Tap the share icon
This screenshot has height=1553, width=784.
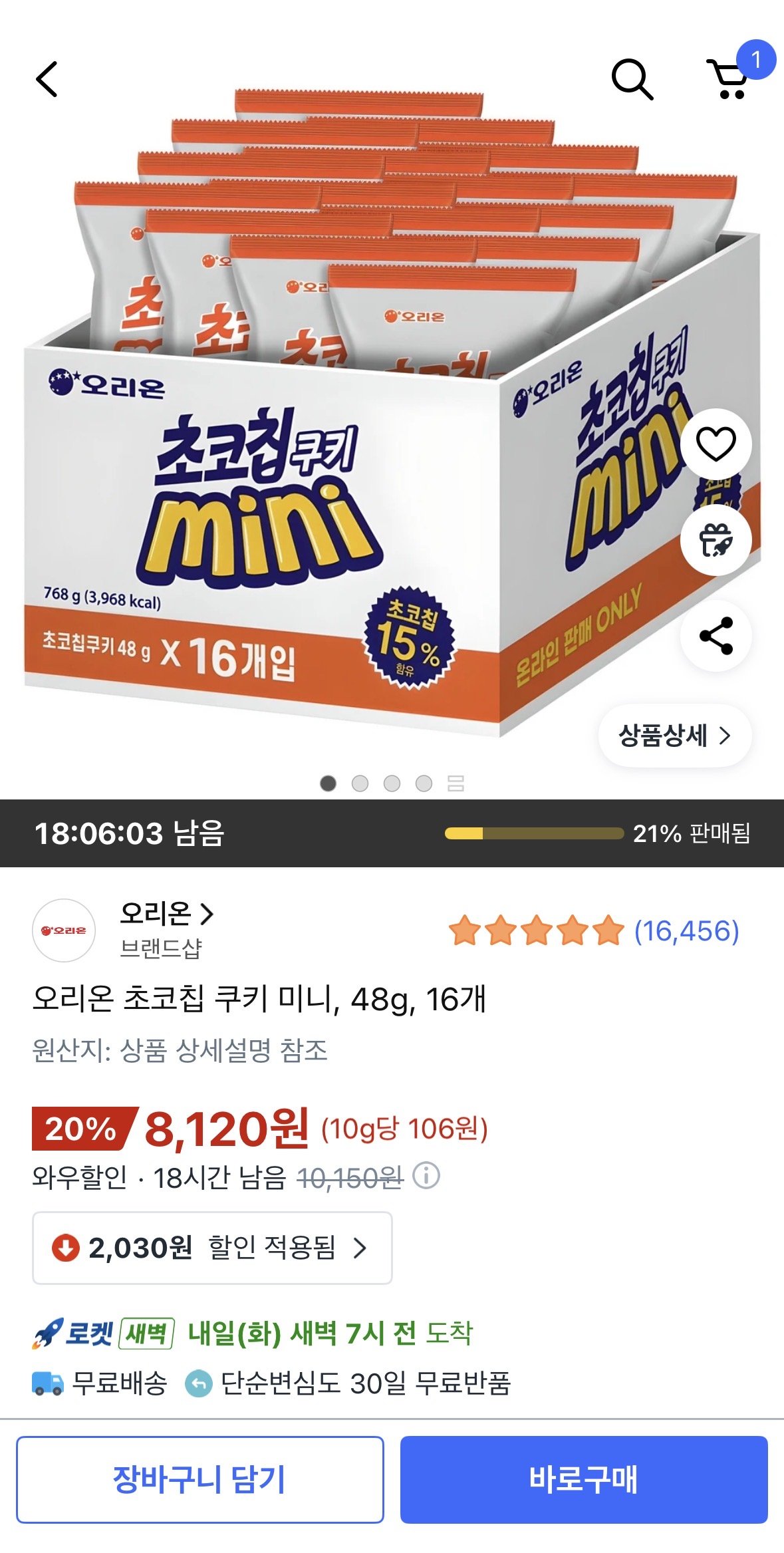coord(717,635)
